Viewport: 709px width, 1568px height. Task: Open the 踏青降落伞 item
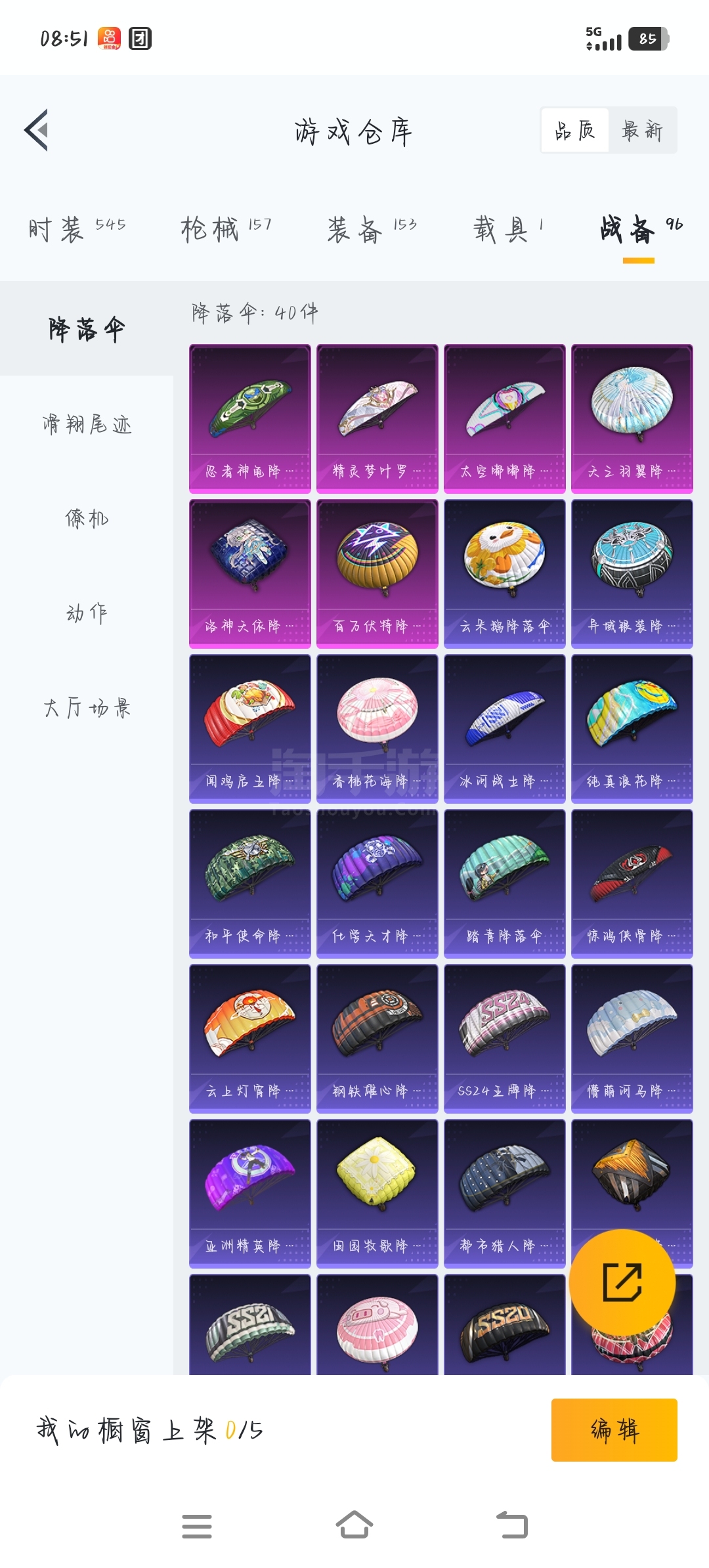click(505, 884)
